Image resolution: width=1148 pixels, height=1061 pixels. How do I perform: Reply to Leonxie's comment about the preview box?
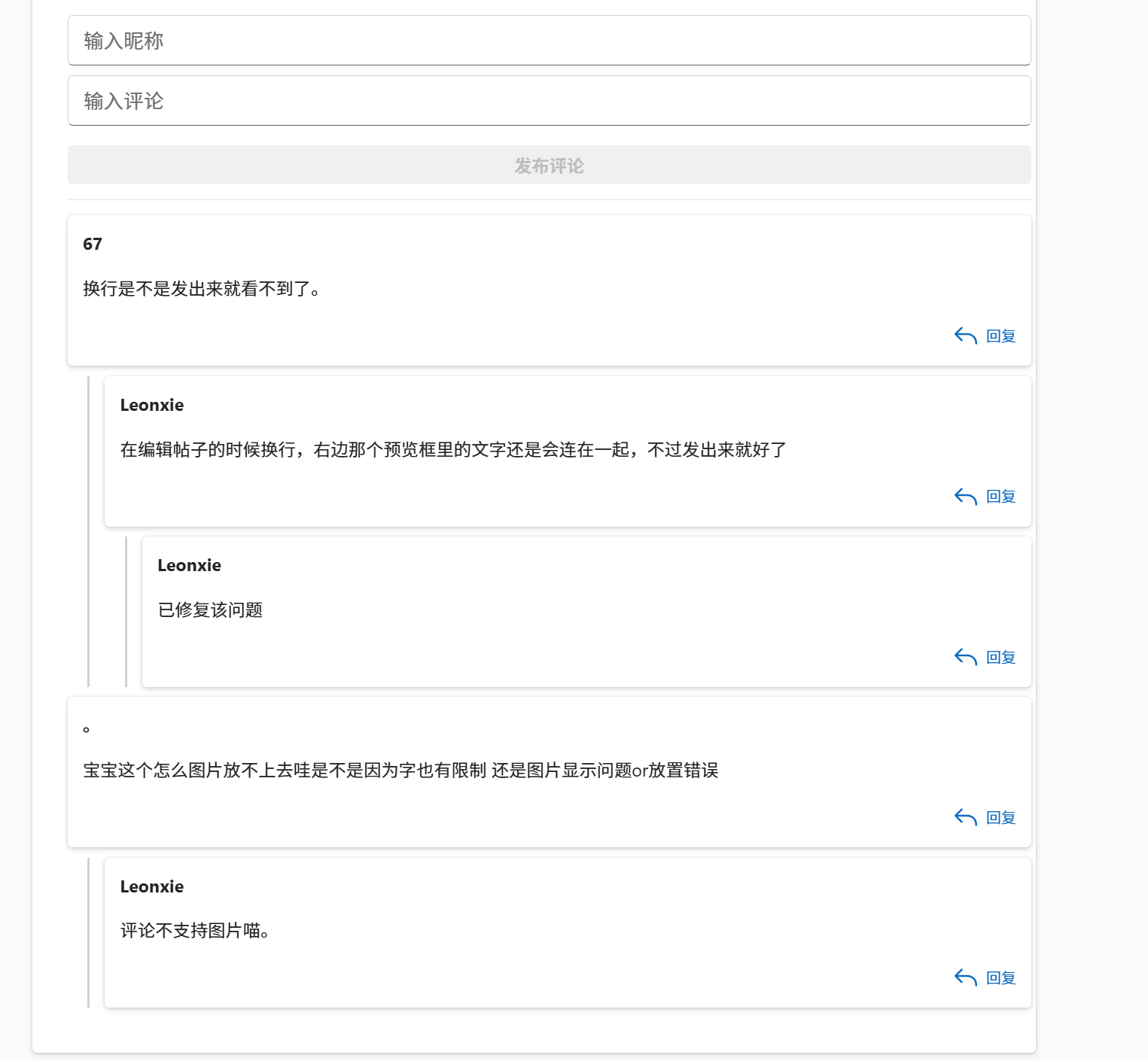tap(985, 497)
